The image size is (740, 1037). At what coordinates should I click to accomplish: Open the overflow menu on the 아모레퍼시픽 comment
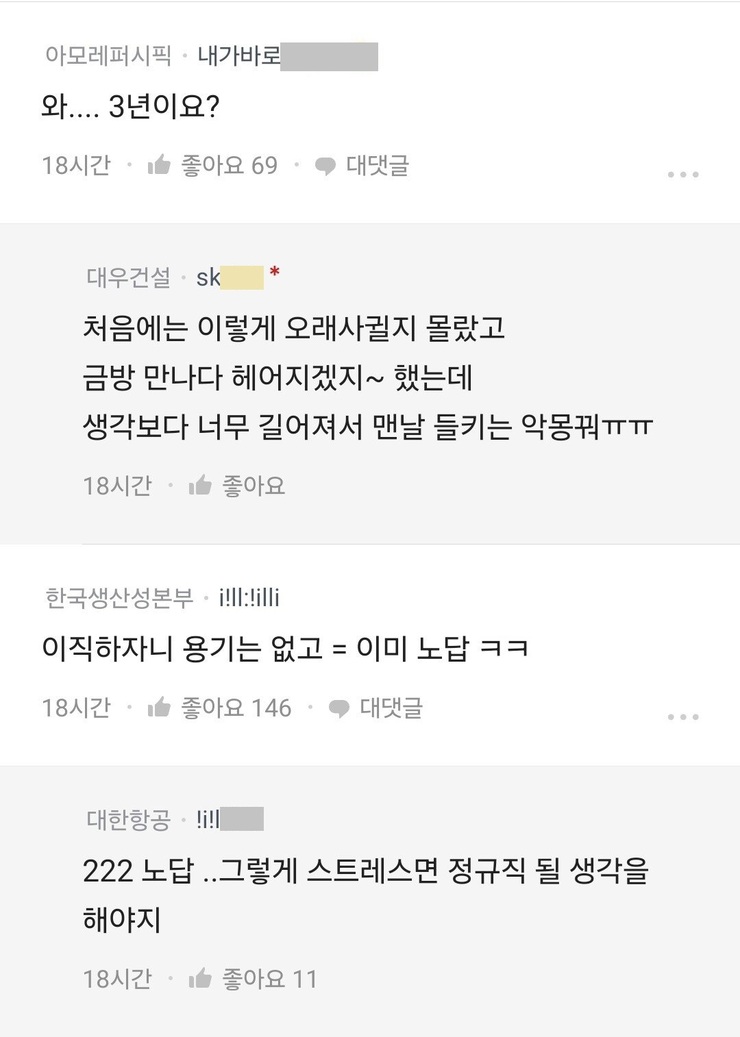[683, 174]
